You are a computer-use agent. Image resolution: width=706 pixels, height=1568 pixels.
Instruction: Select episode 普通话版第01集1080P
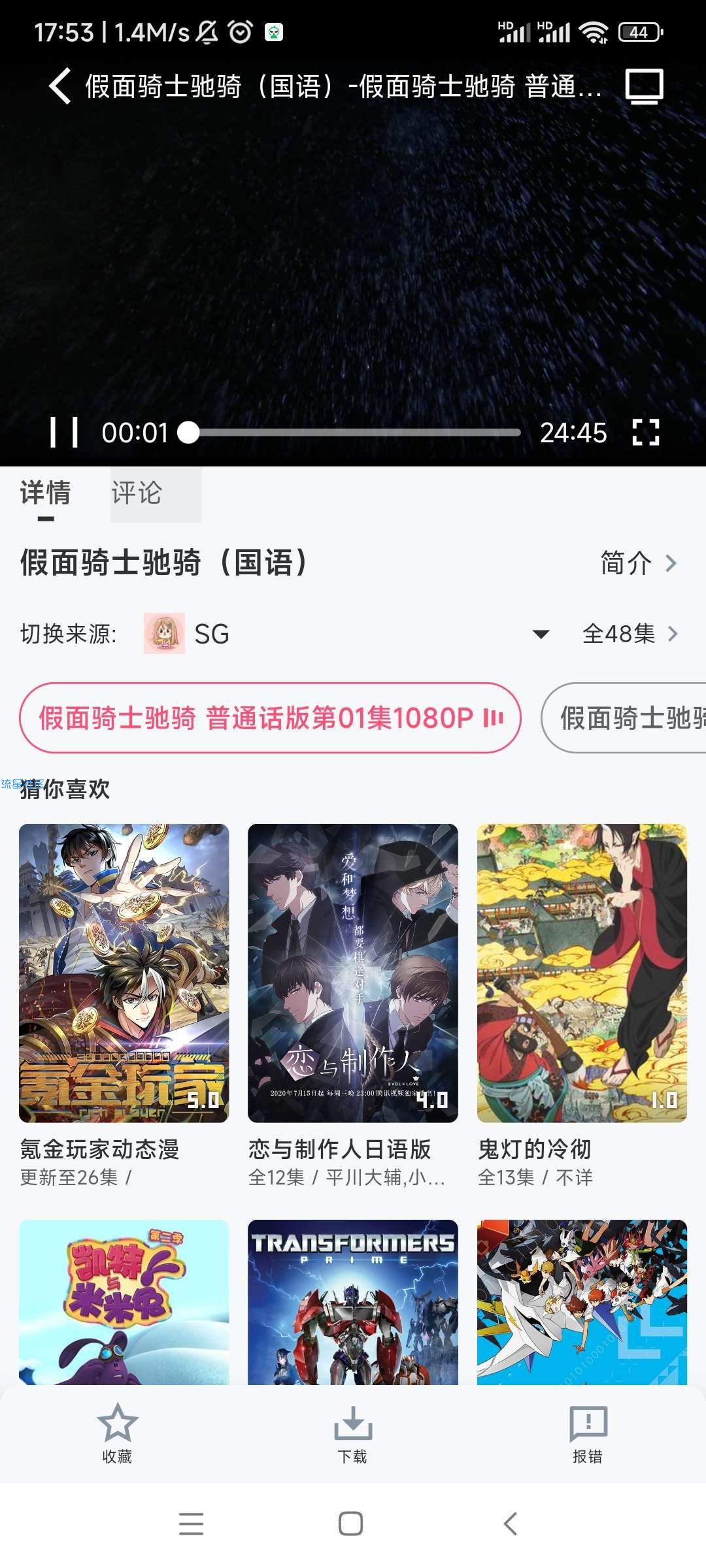coord(270,718)
